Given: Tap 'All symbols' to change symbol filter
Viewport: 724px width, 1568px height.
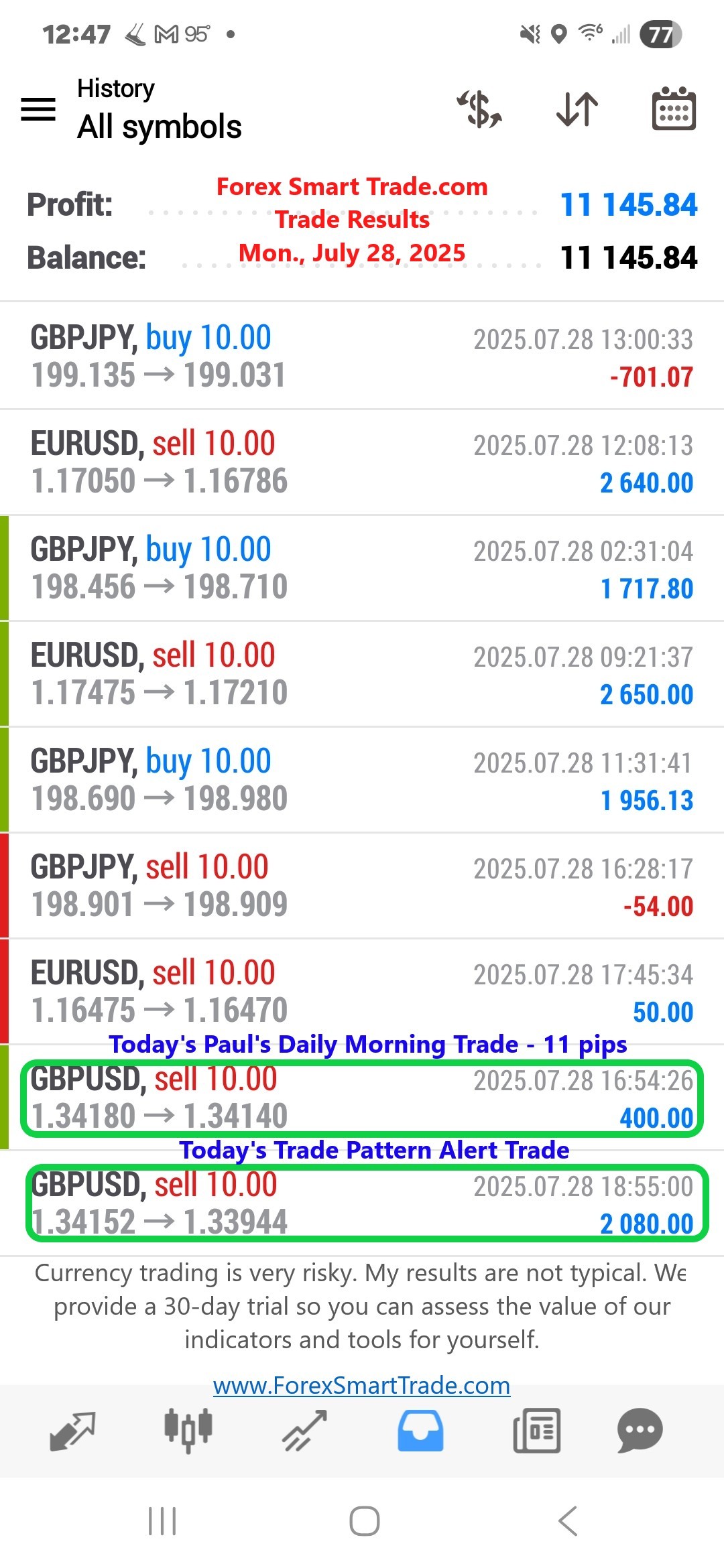Looking at the screenshot, I should pyautogui.click(x=160, y=126).
